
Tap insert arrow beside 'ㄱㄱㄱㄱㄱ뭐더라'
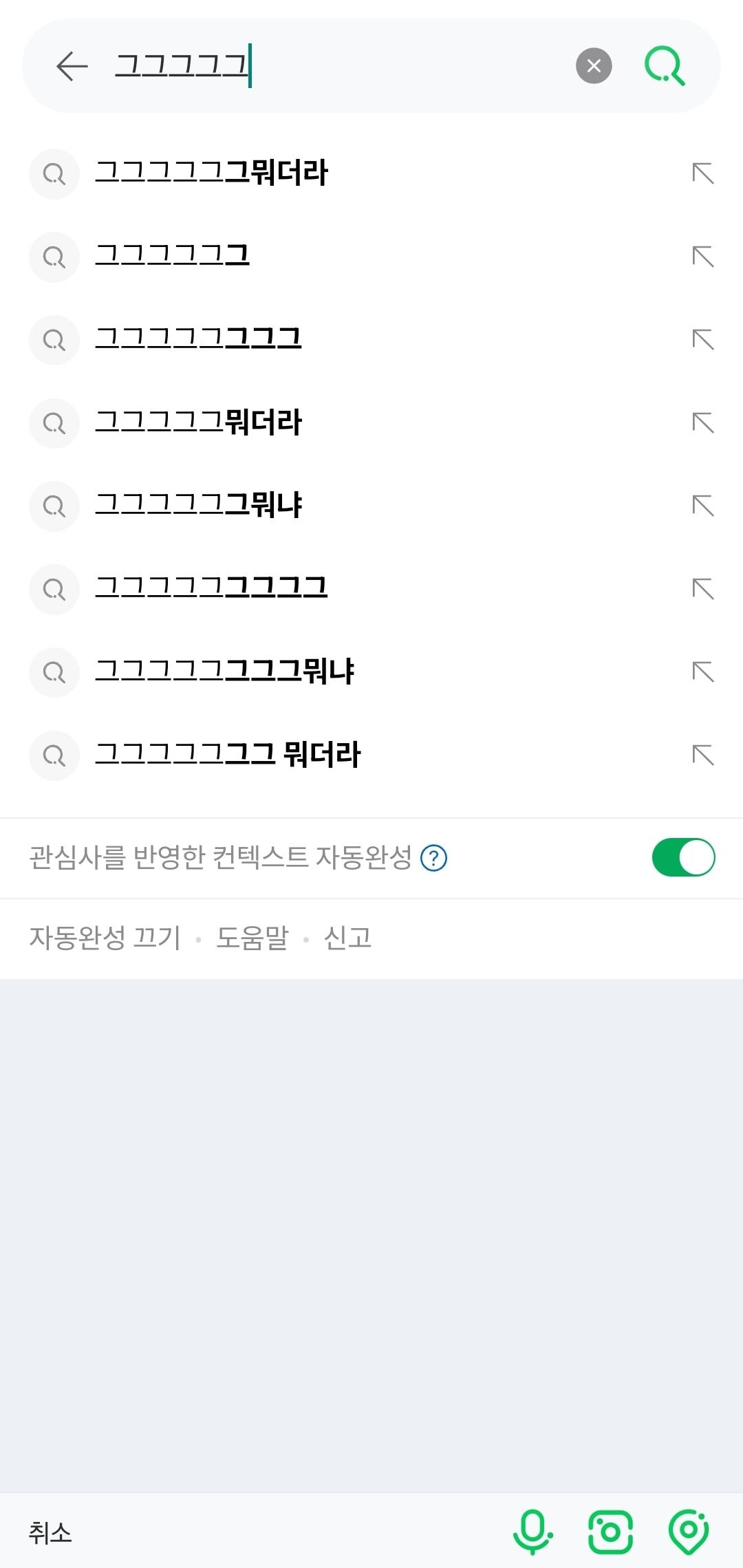coord(702,424)
